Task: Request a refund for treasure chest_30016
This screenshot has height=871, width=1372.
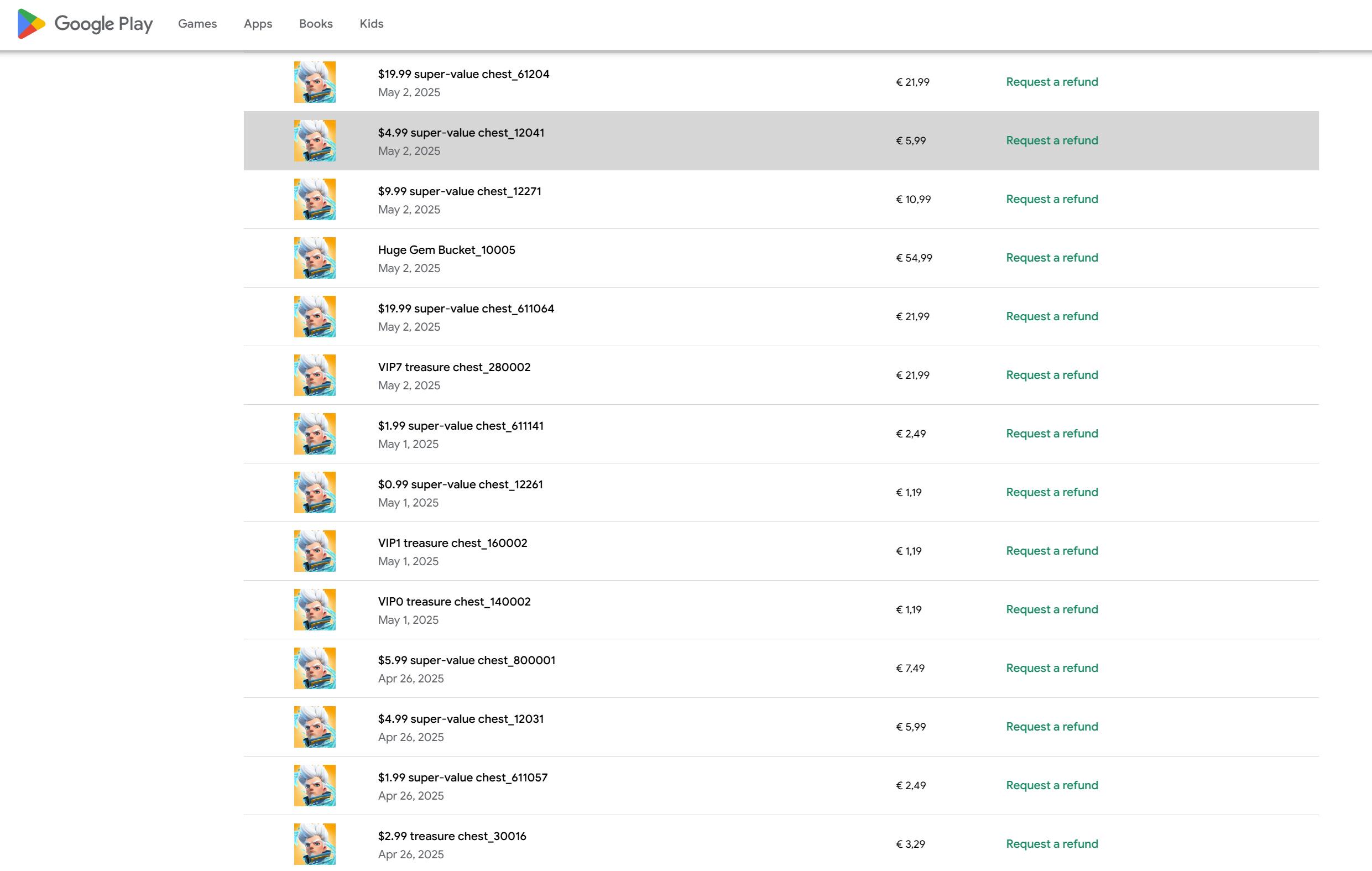Action: click(x=1051, y=845)
